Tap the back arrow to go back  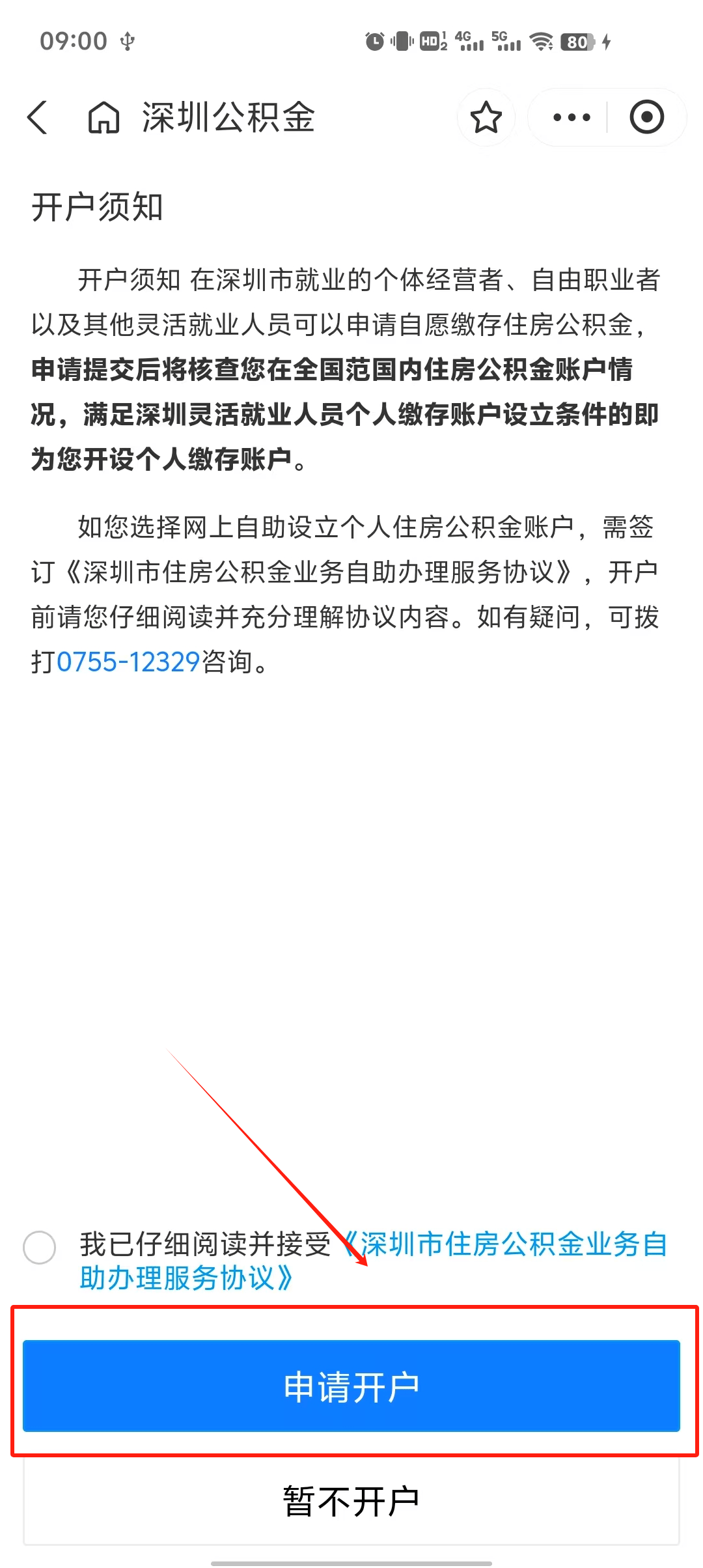click(37, 117)
